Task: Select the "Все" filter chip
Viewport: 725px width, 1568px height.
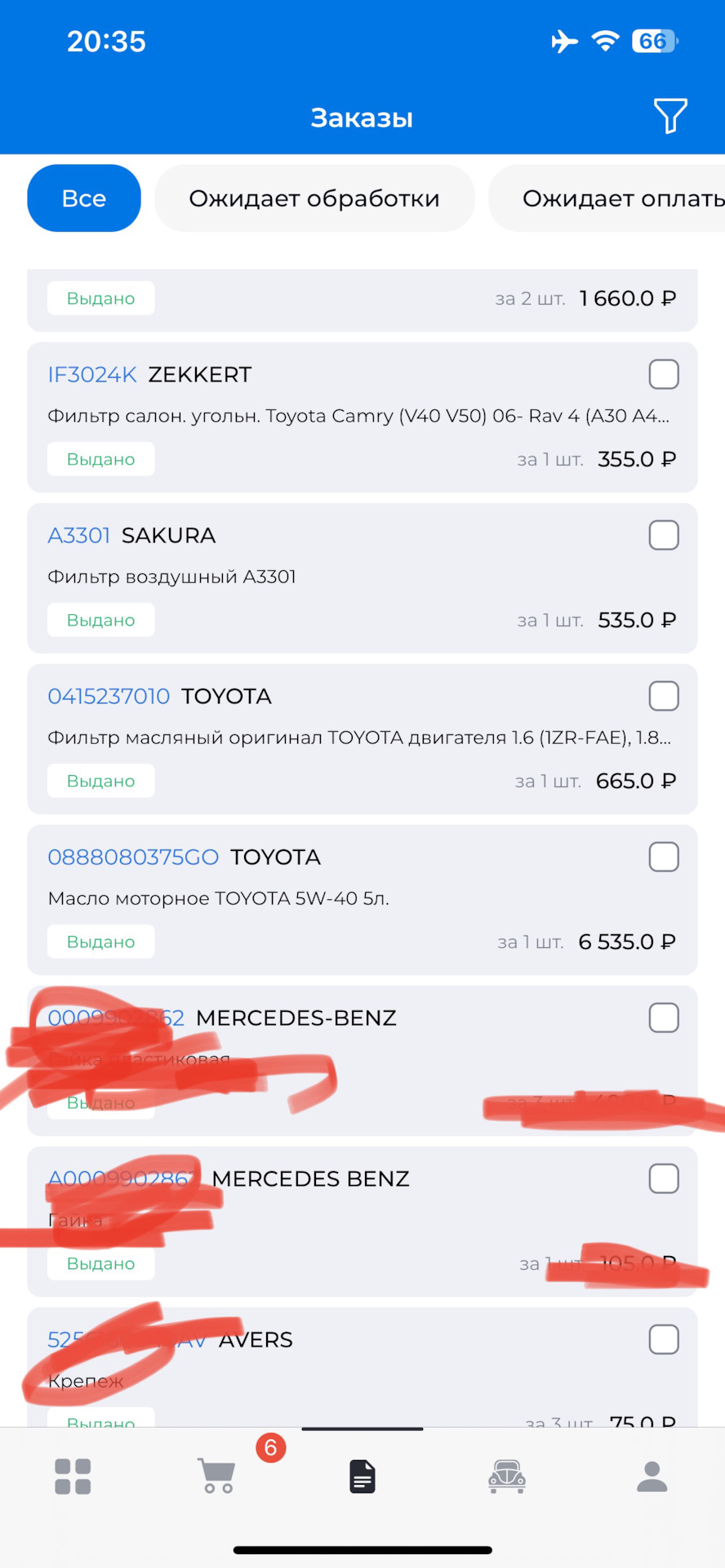Action: (84, 198)
